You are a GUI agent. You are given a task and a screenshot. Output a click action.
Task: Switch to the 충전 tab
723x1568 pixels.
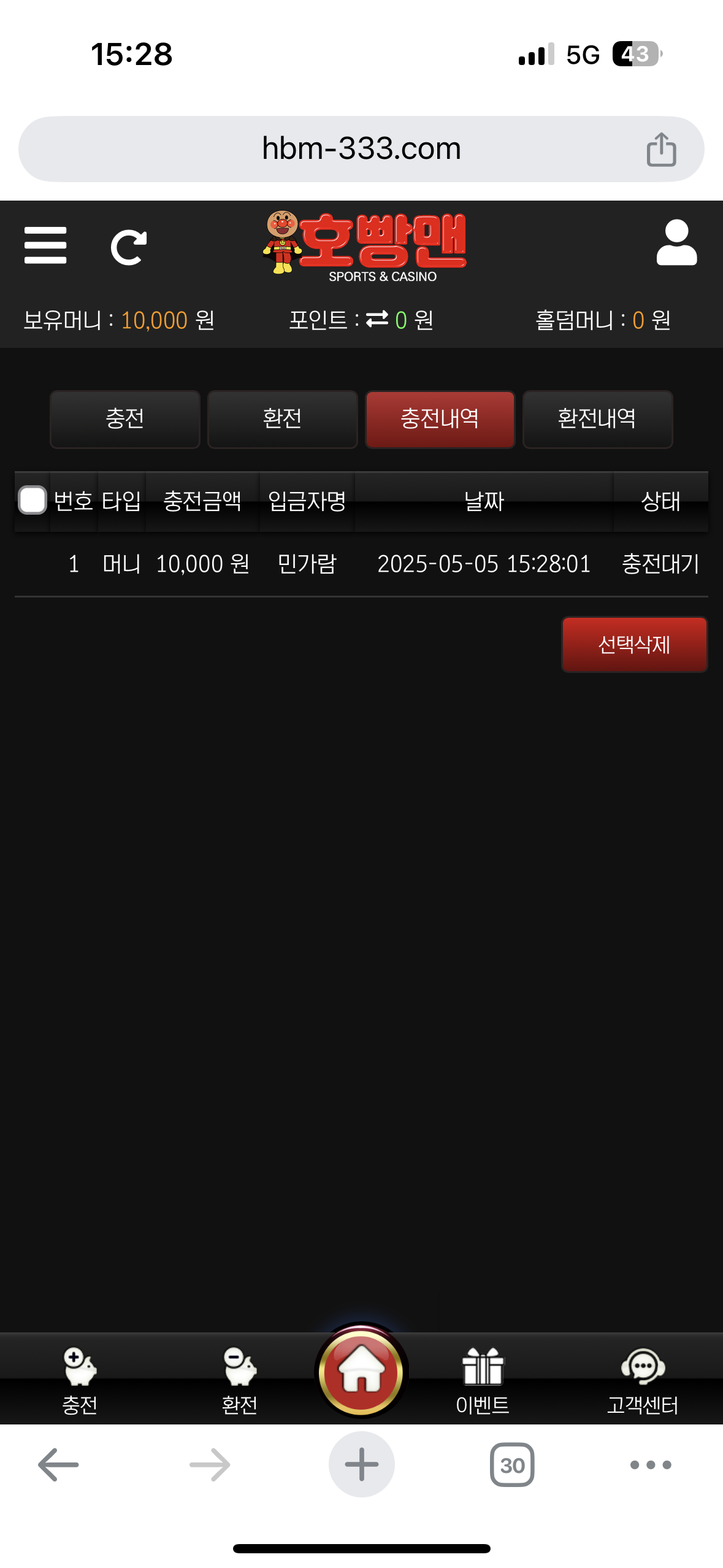[125, 419]
